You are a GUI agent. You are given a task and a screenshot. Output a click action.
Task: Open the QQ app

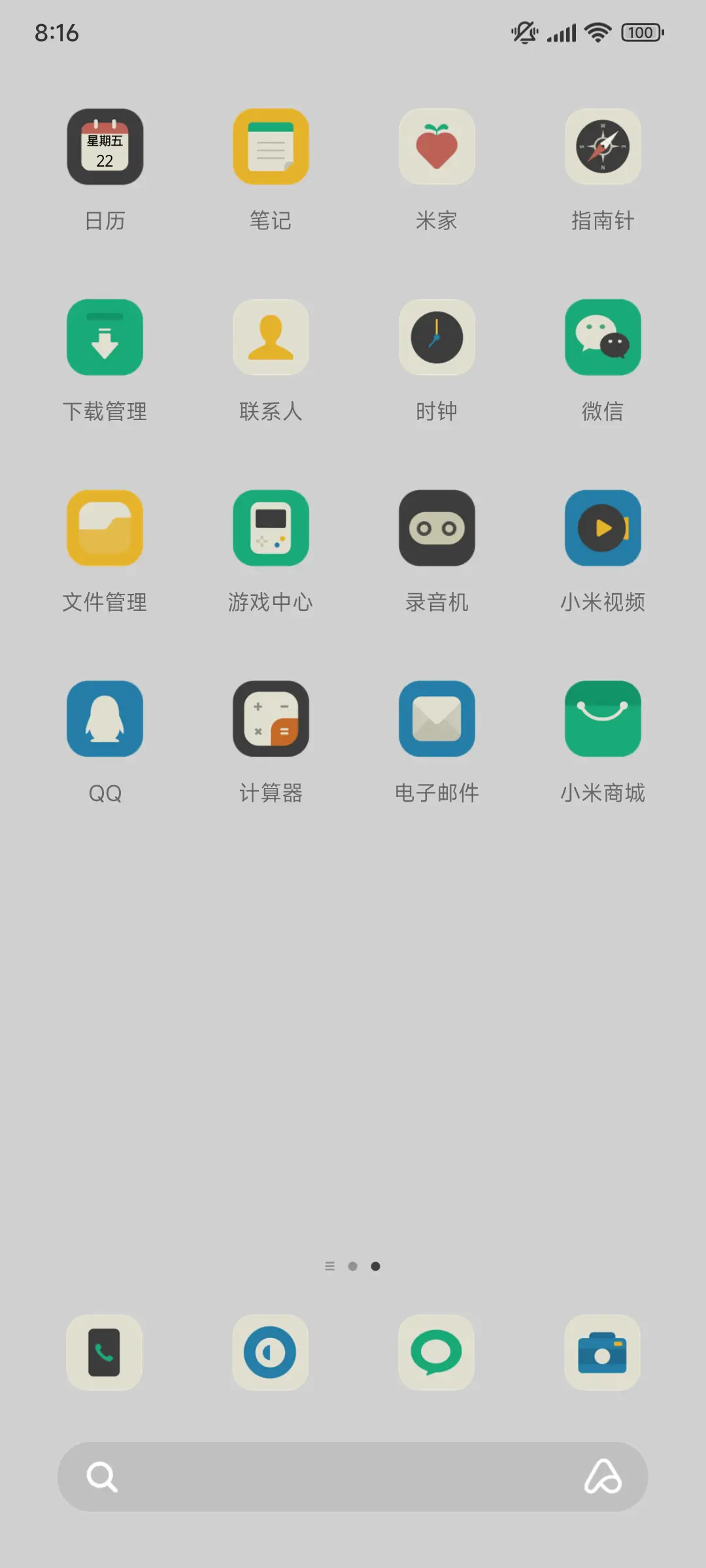[105, 718]
